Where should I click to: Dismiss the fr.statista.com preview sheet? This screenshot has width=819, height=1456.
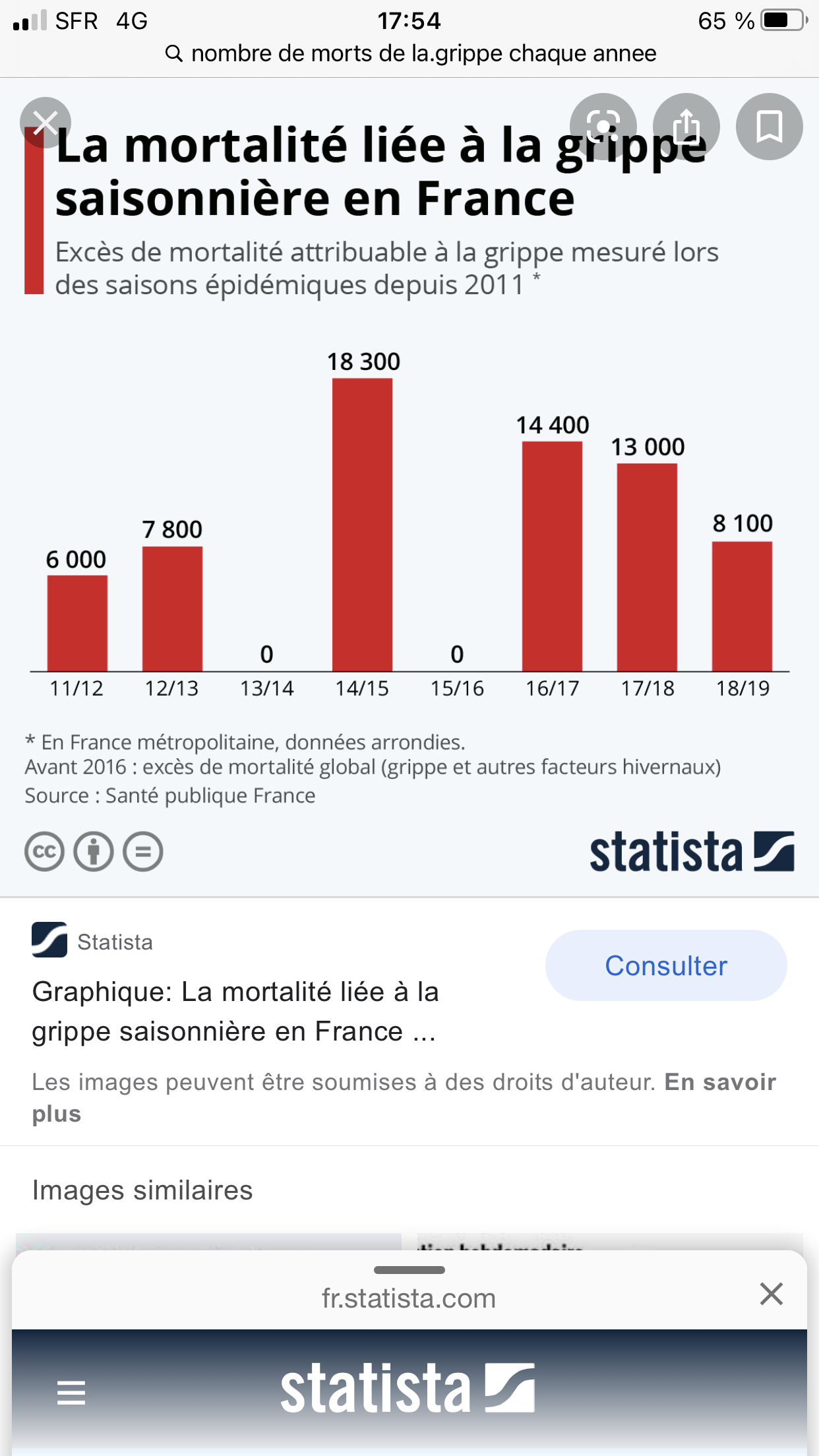coord(771,1294)
